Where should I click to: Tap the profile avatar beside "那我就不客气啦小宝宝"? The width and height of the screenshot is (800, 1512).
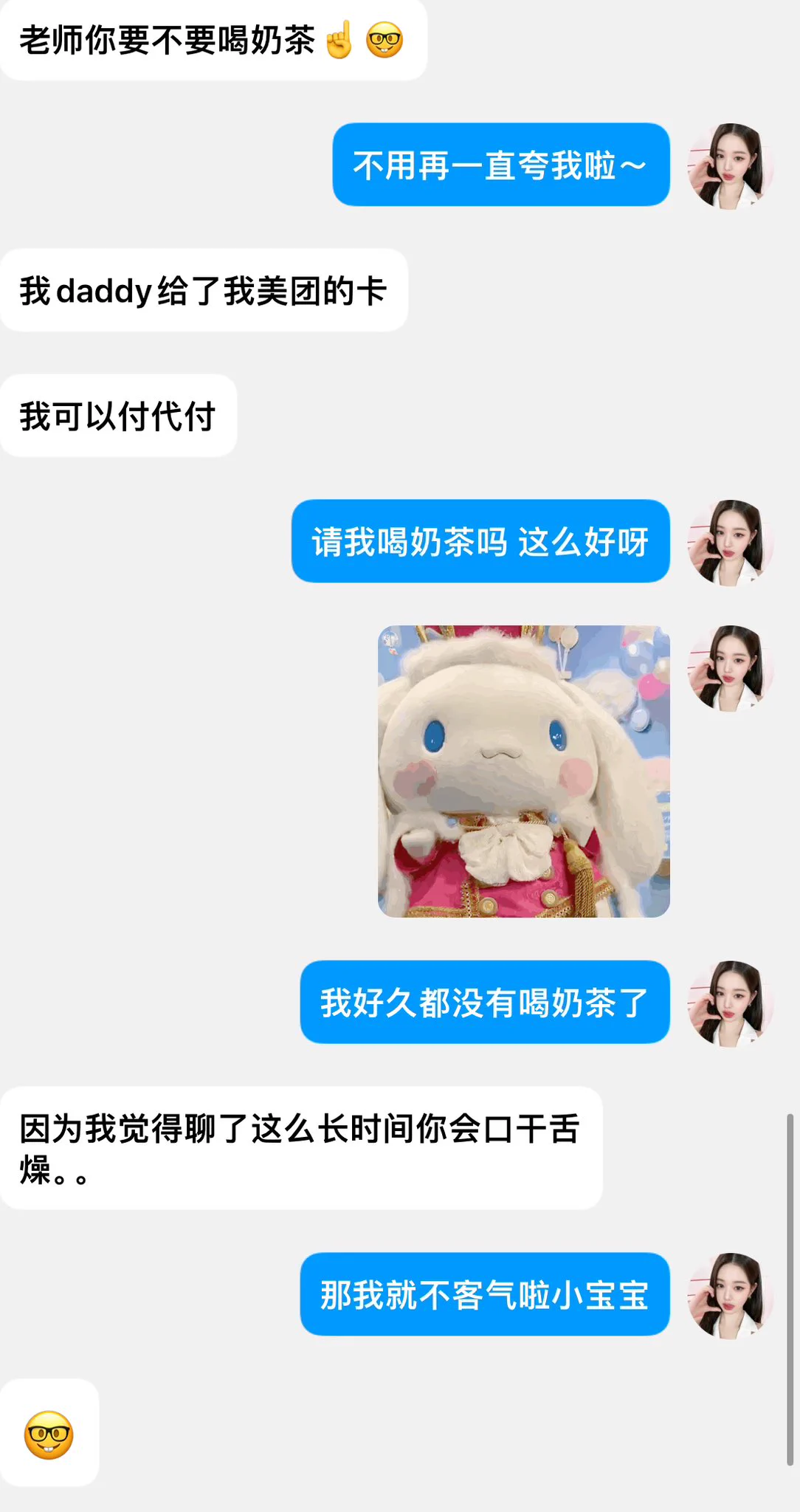coord(730,1295)
